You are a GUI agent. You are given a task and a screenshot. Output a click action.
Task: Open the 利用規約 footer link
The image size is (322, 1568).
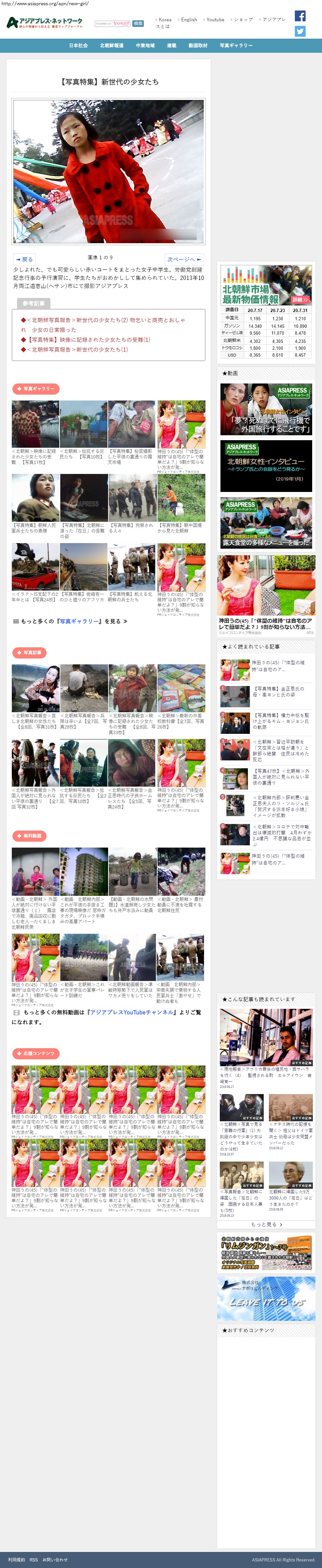[x=16, y=1559]
